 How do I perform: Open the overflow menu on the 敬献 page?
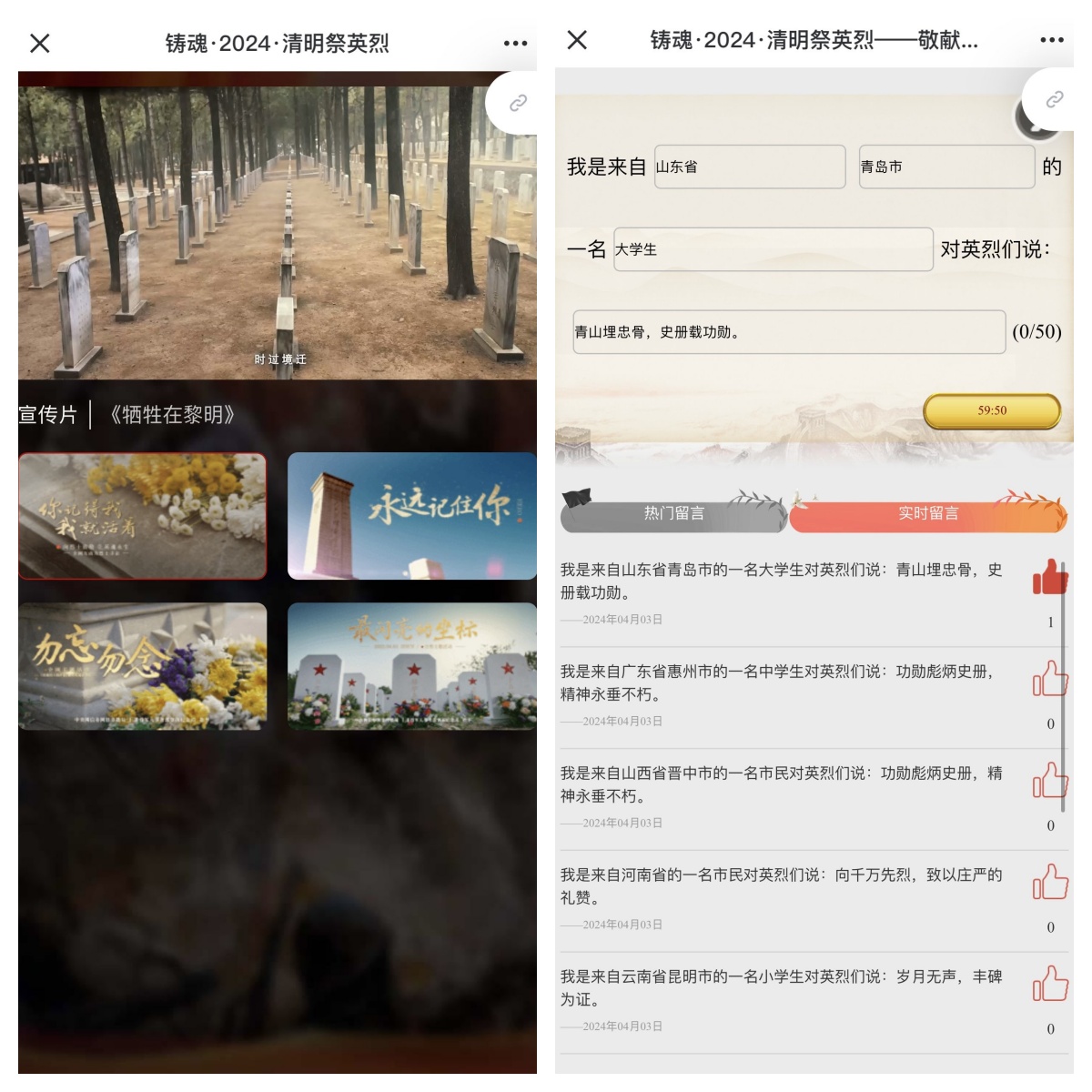click(x=1051, y=40)
